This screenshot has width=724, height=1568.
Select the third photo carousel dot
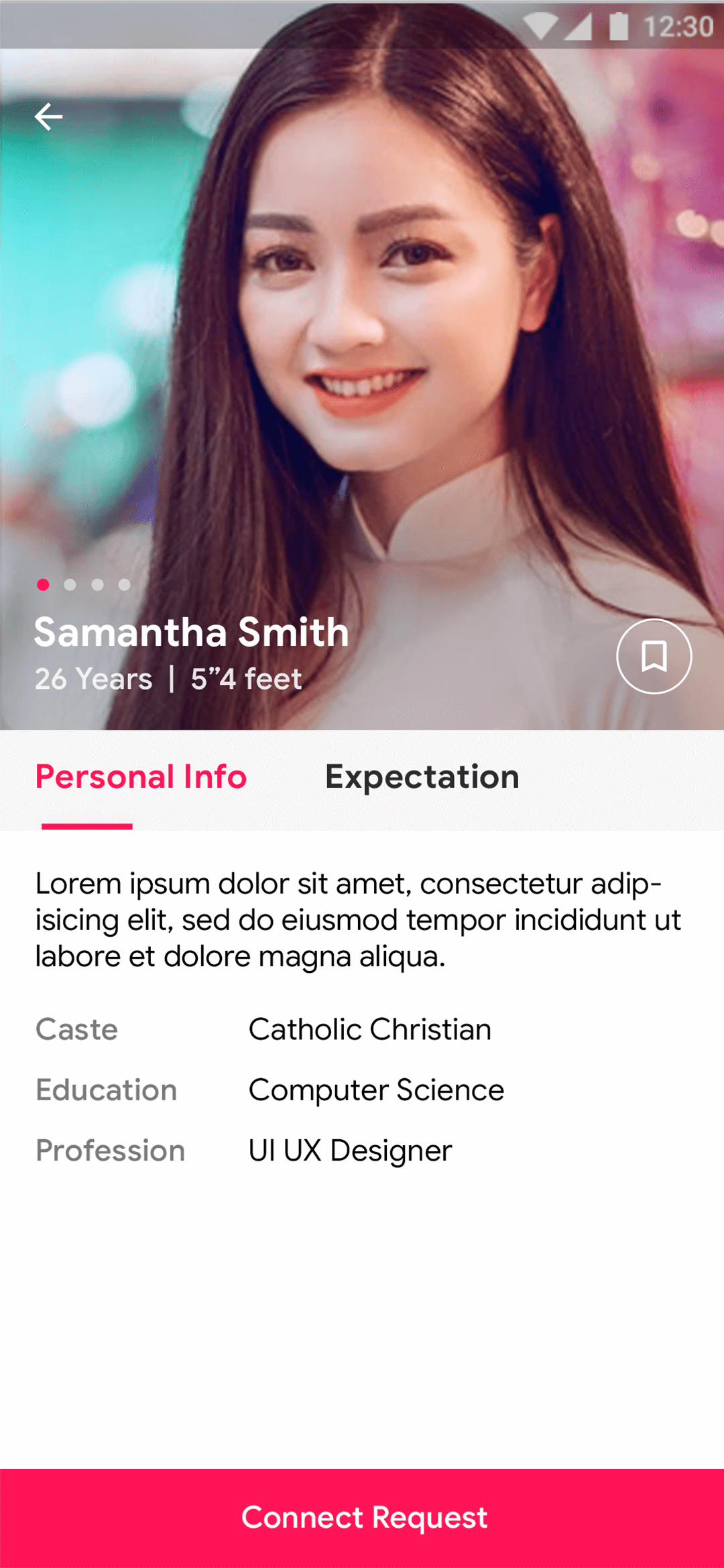(x=97, y=585)
